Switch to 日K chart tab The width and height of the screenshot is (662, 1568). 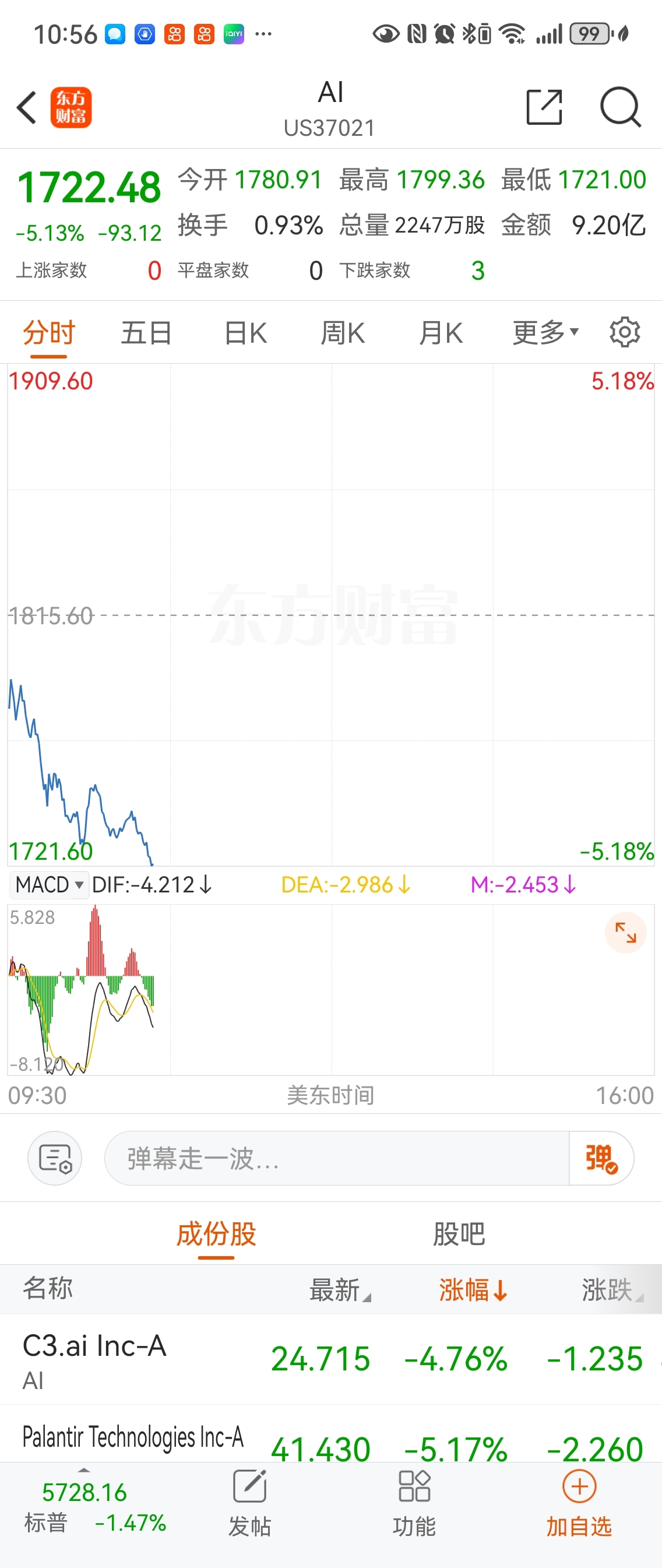tap(245, 333)
